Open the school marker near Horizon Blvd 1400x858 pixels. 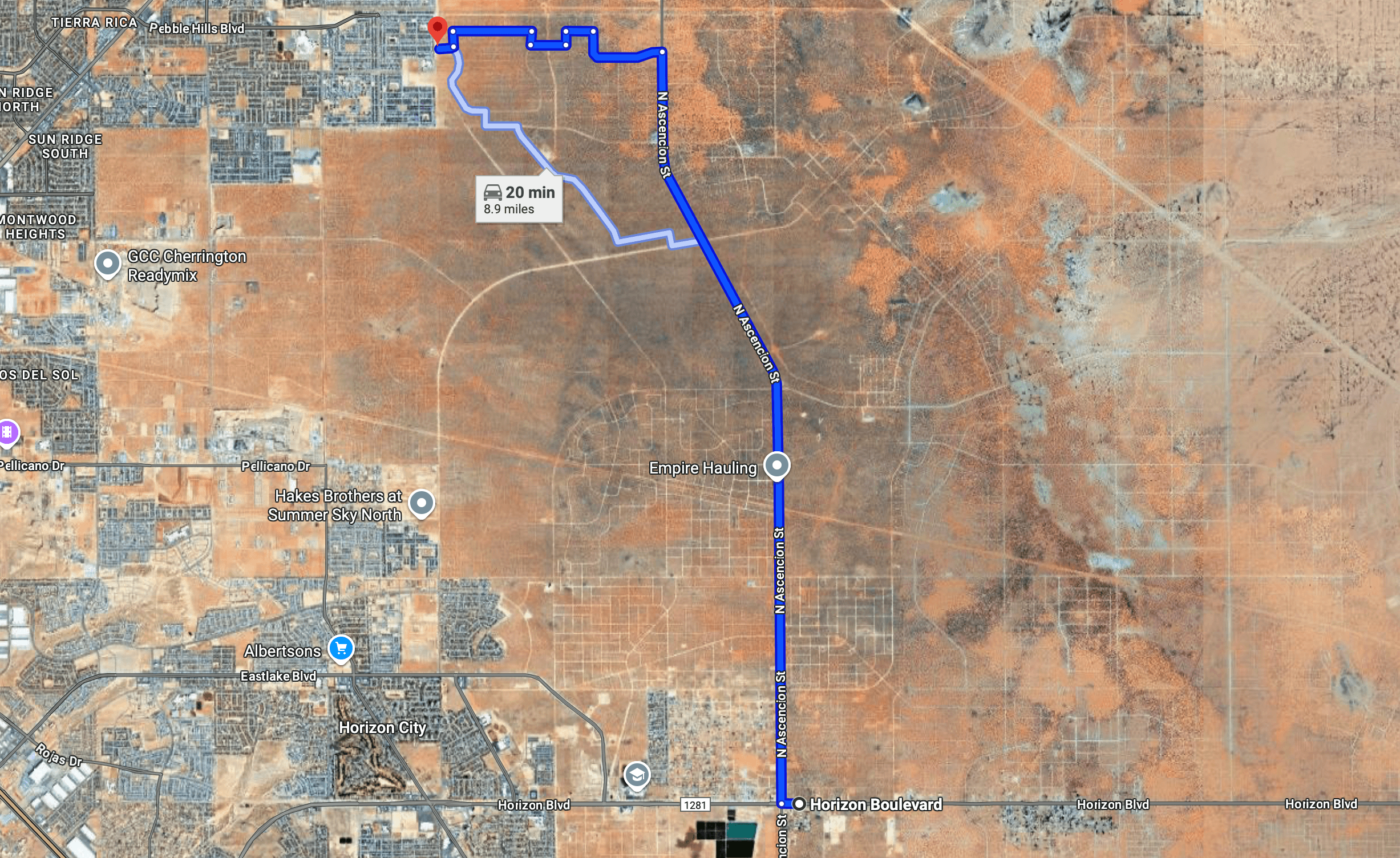[637, 775]
